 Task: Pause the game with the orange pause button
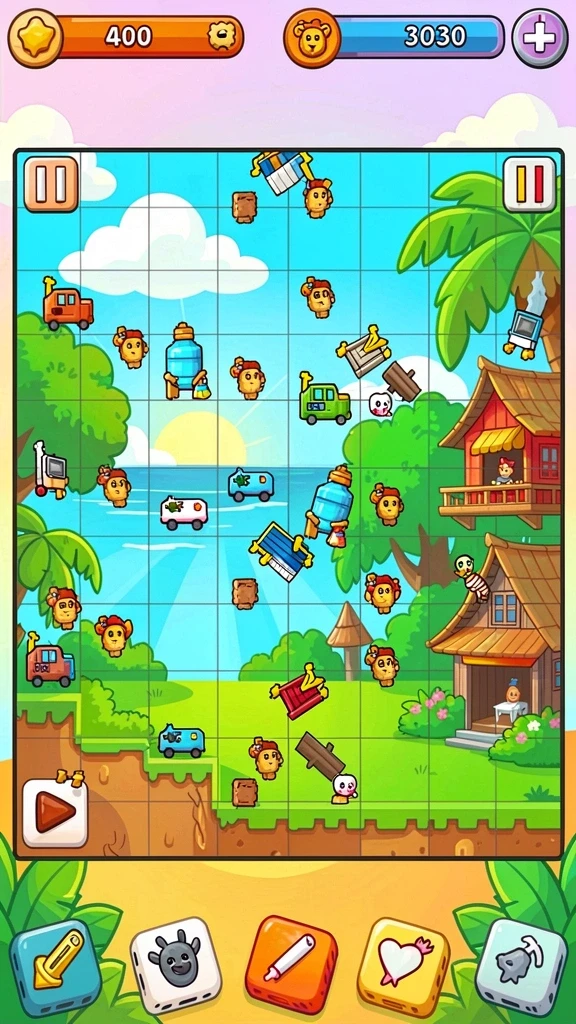[x=51, y=184]
